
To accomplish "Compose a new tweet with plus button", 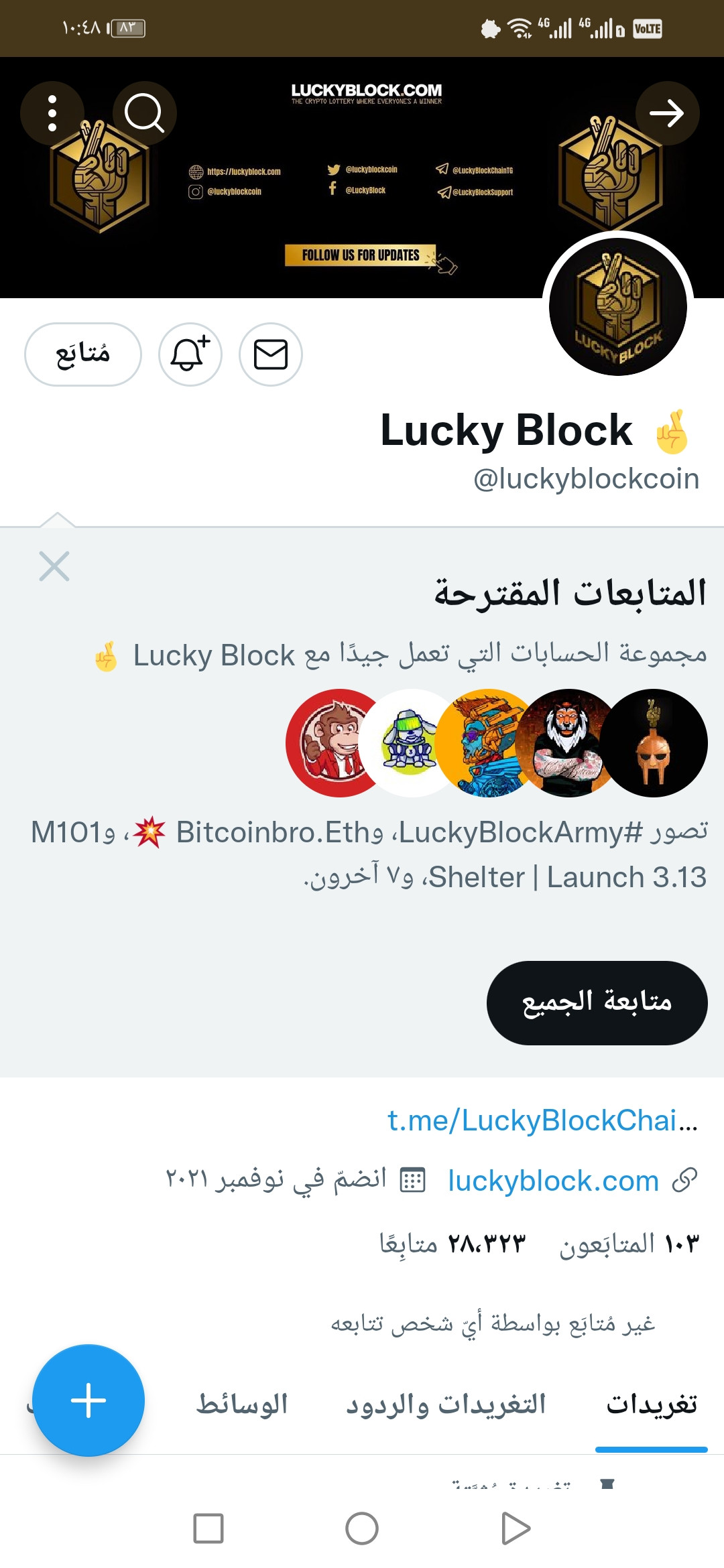I will point(88,1400).
